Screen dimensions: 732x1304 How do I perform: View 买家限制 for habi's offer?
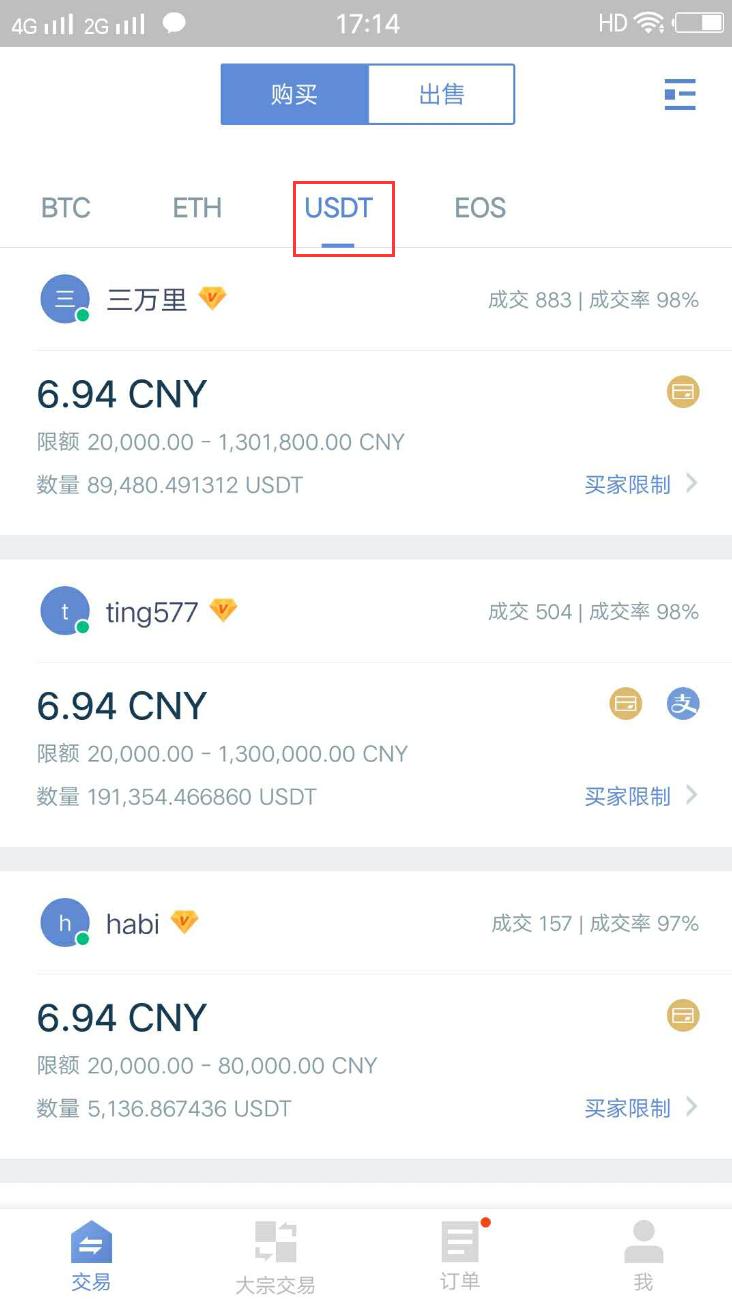tap(640, 1109)
